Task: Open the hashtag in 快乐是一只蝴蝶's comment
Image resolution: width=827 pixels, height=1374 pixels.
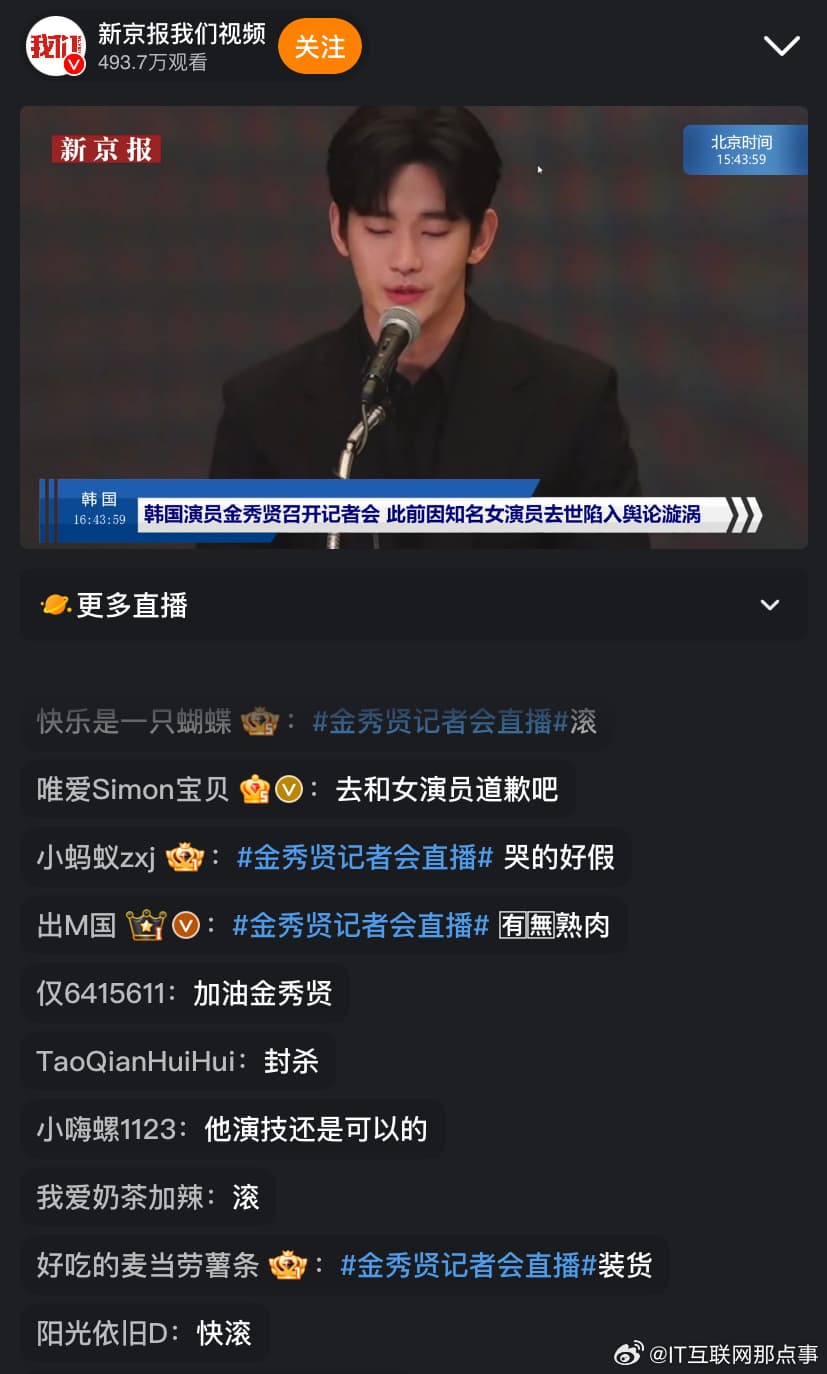Action: tap(441, 721)
